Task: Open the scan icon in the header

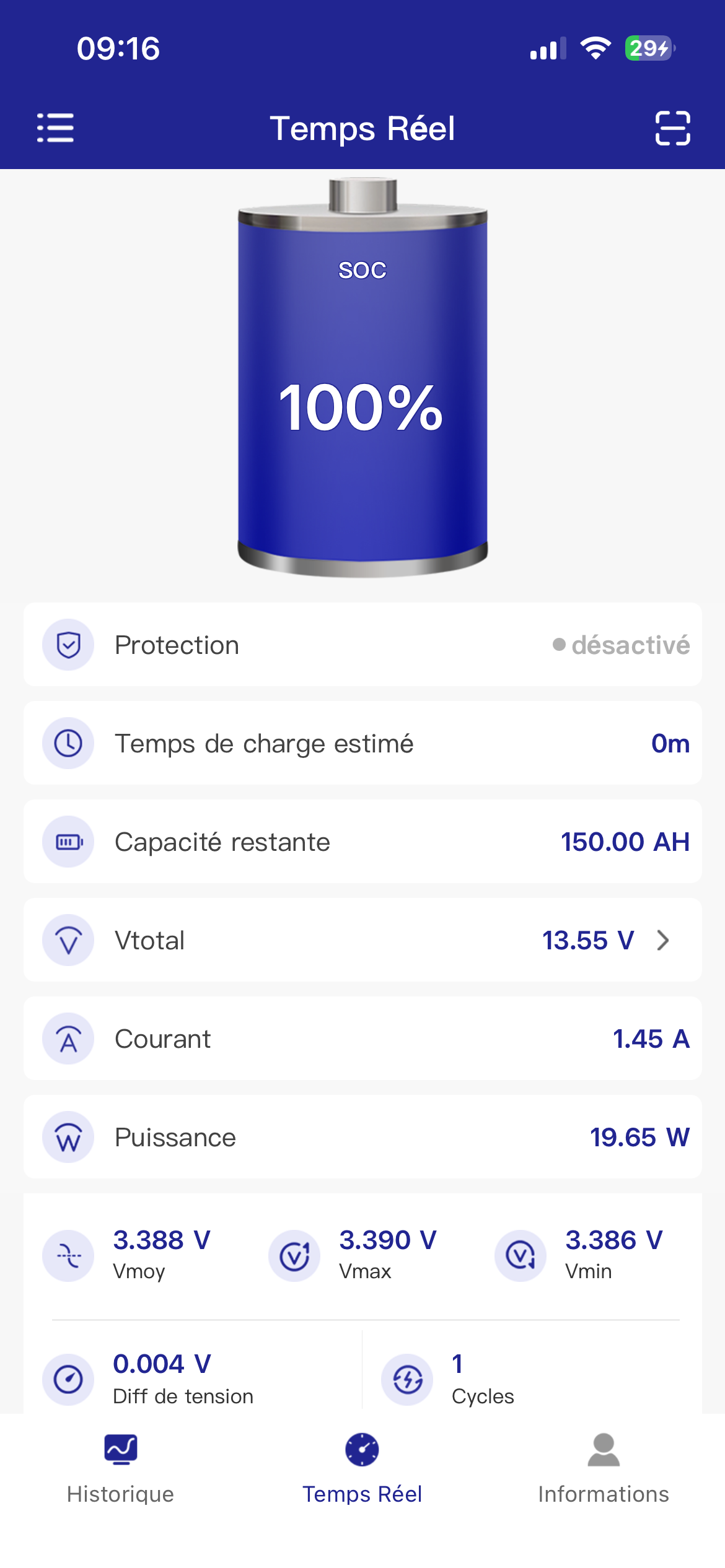Action: [672, 128]
